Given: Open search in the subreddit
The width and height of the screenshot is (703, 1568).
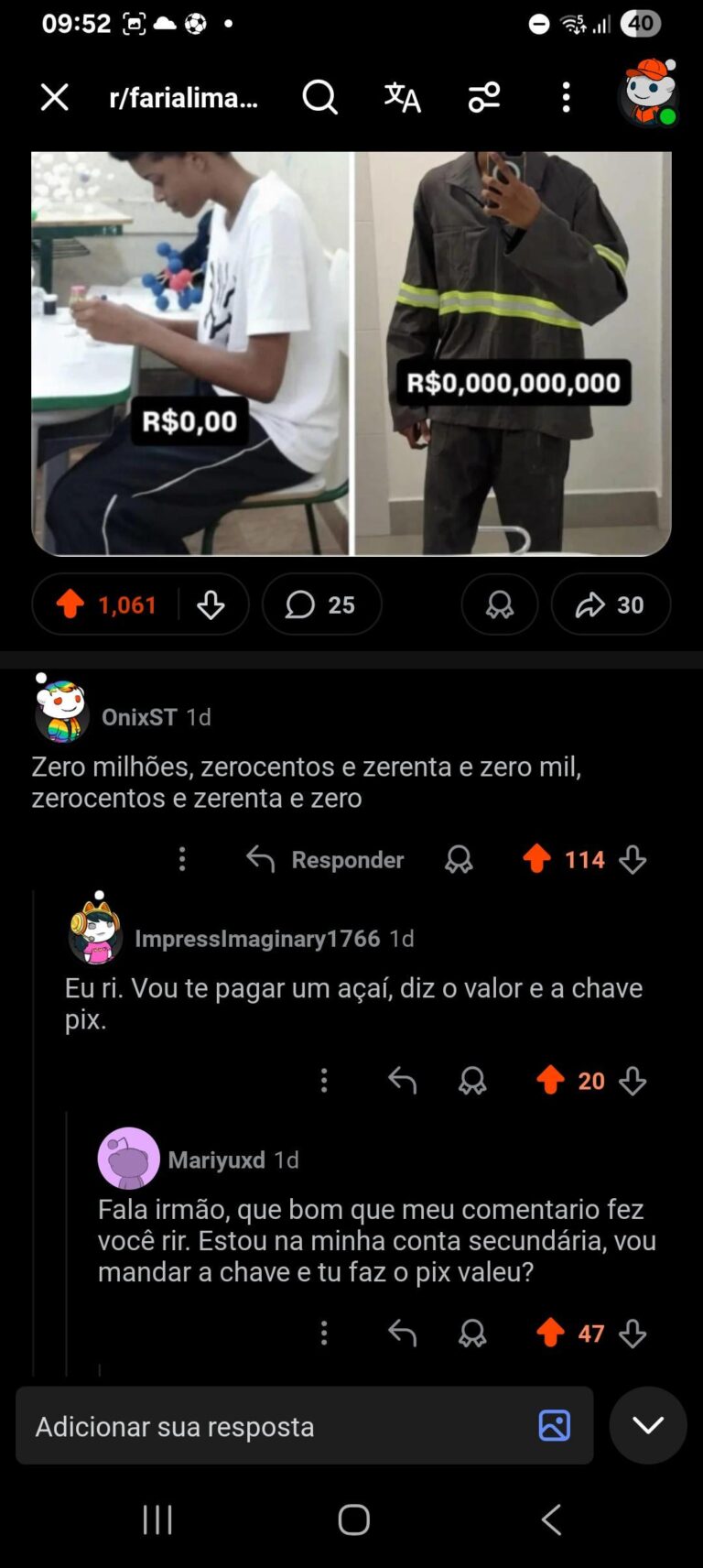Looking at the screenshot, I should pos(319,97).
